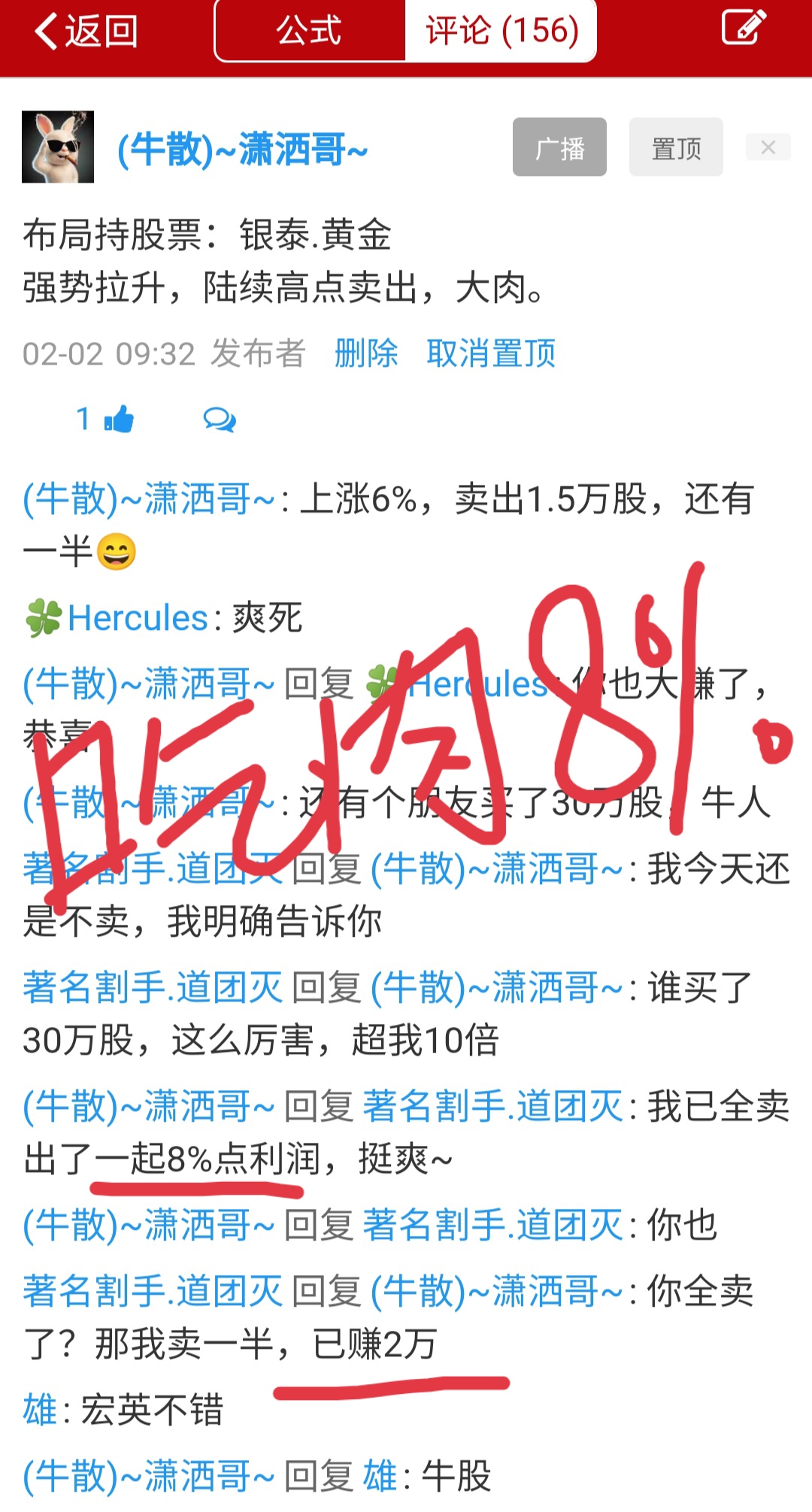Viewport: 812px width, 1512px height.
Task: Dismiss the post with the X button
Action: (x=768, y=147)
